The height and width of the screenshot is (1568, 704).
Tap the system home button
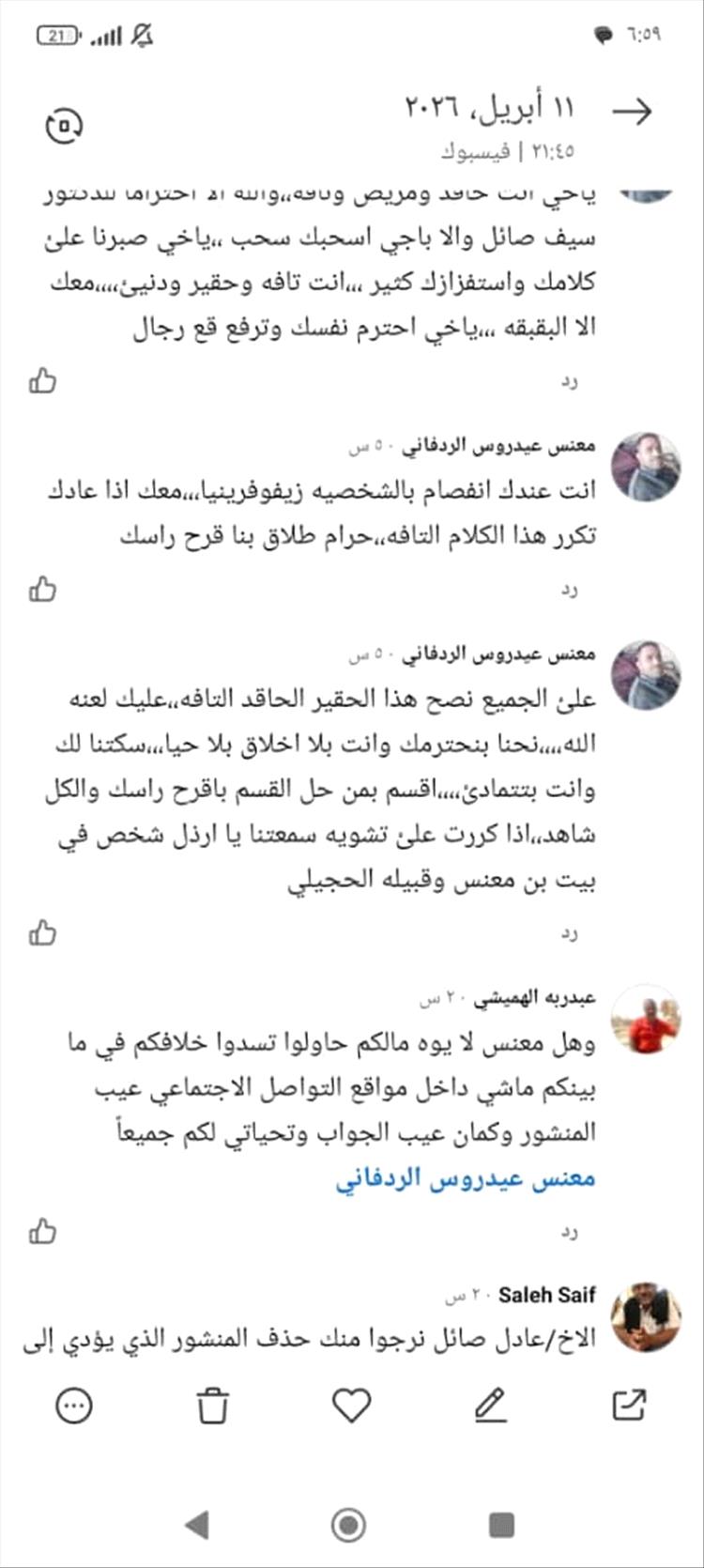[x=348, y=1525]
